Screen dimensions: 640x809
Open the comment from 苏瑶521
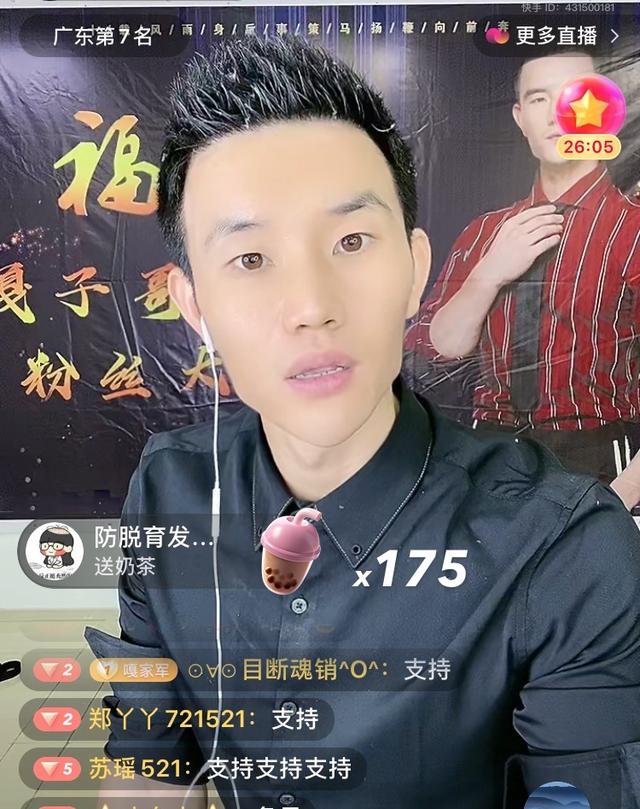point(194,768)
